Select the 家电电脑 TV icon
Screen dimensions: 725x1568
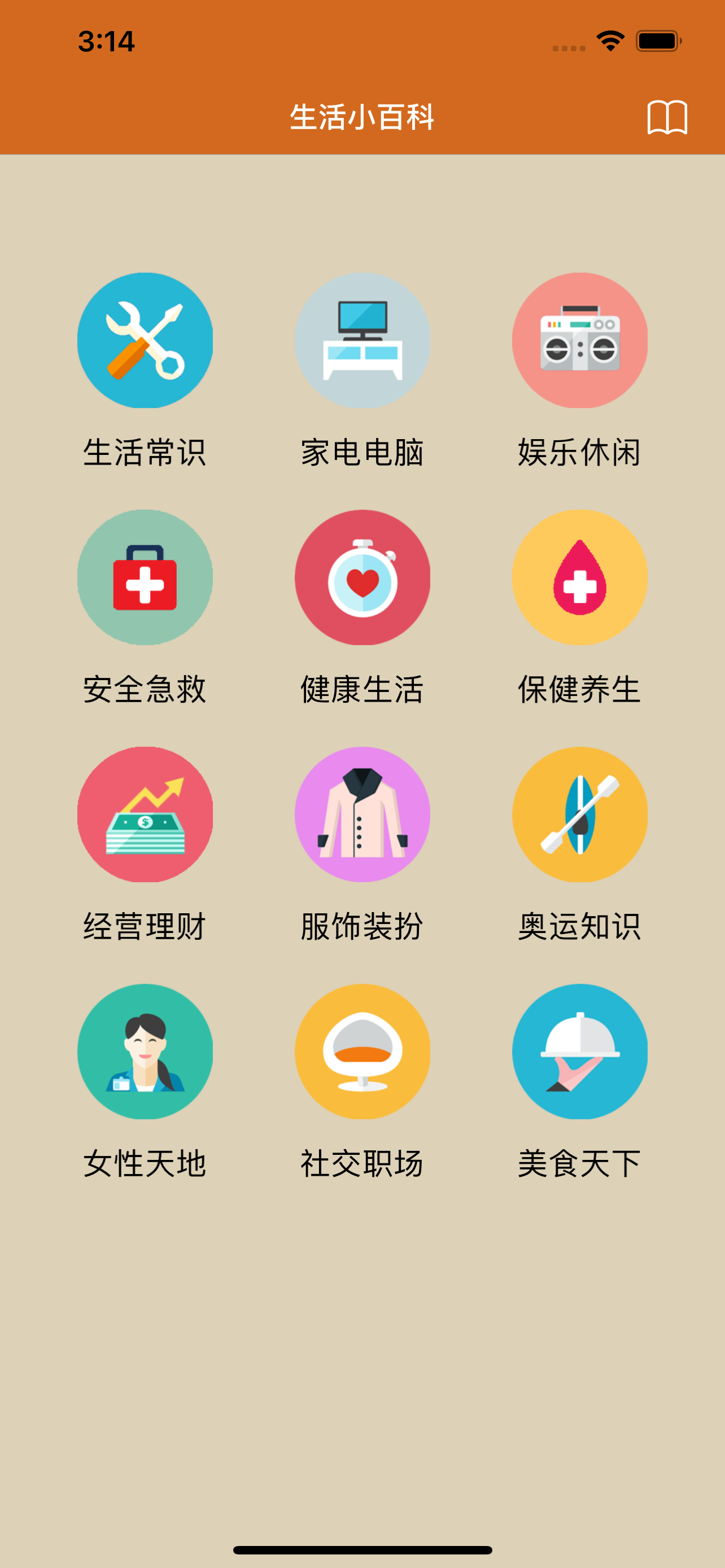(x=362, y=342)
